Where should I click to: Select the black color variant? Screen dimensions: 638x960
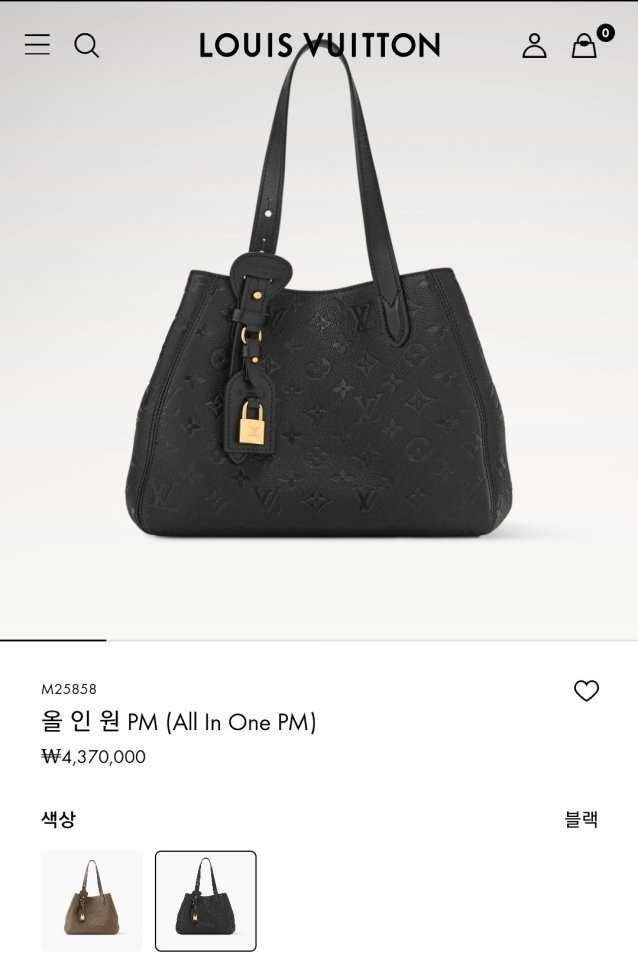click(x=206, y=900)
